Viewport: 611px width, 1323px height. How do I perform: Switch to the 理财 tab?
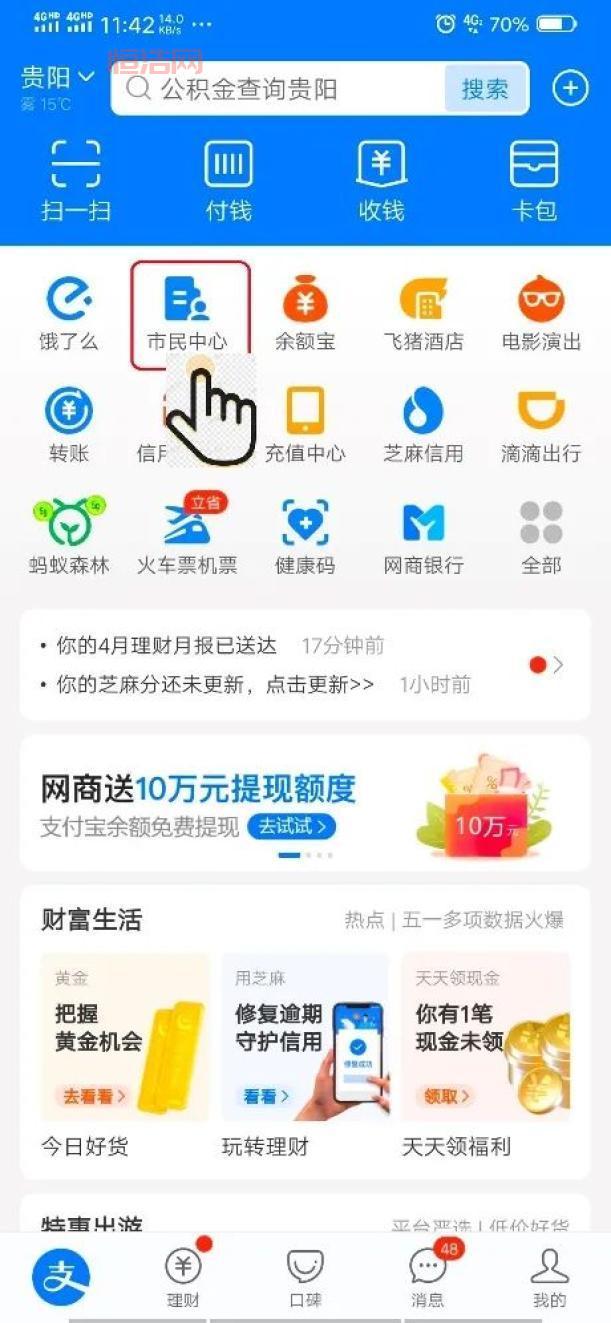click(183, 1277)
